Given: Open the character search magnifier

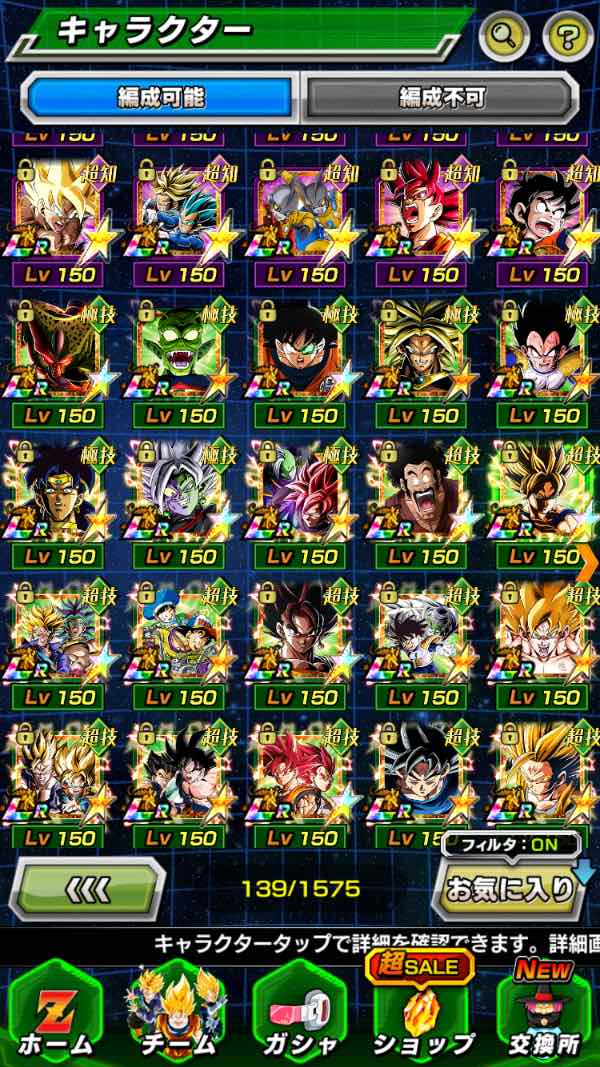Looking at the screenshot, I should click(x=505, y=37).
